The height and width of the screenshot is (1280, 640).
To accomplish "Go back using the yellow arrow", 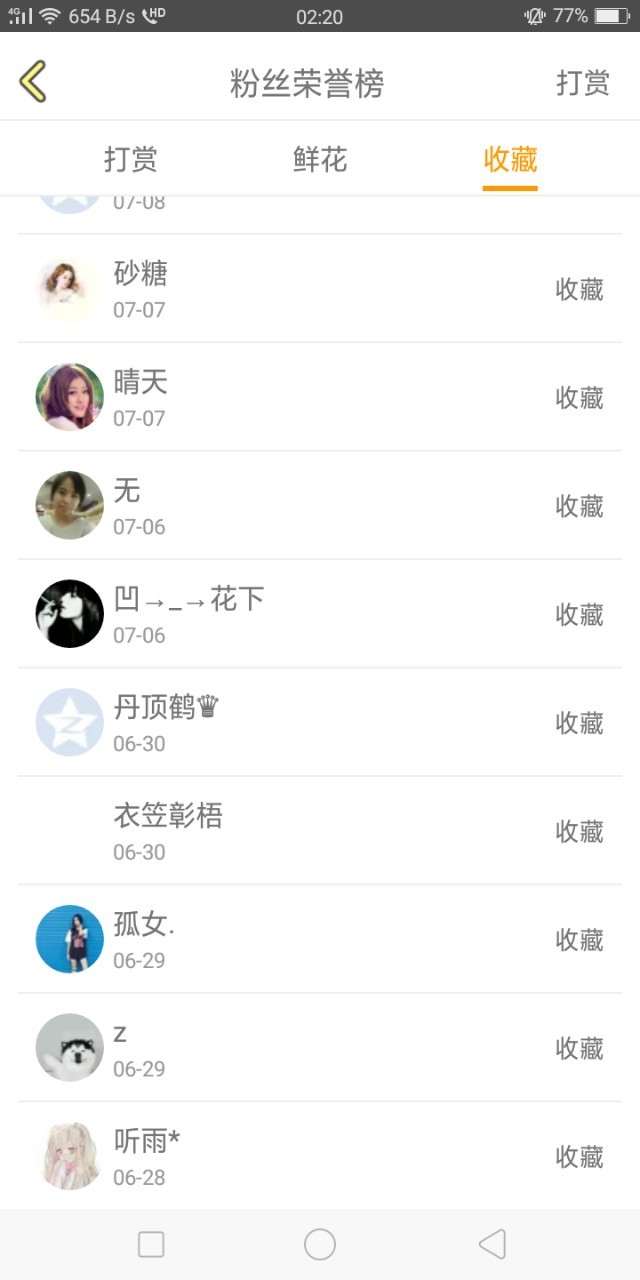I will click(33, 81).
